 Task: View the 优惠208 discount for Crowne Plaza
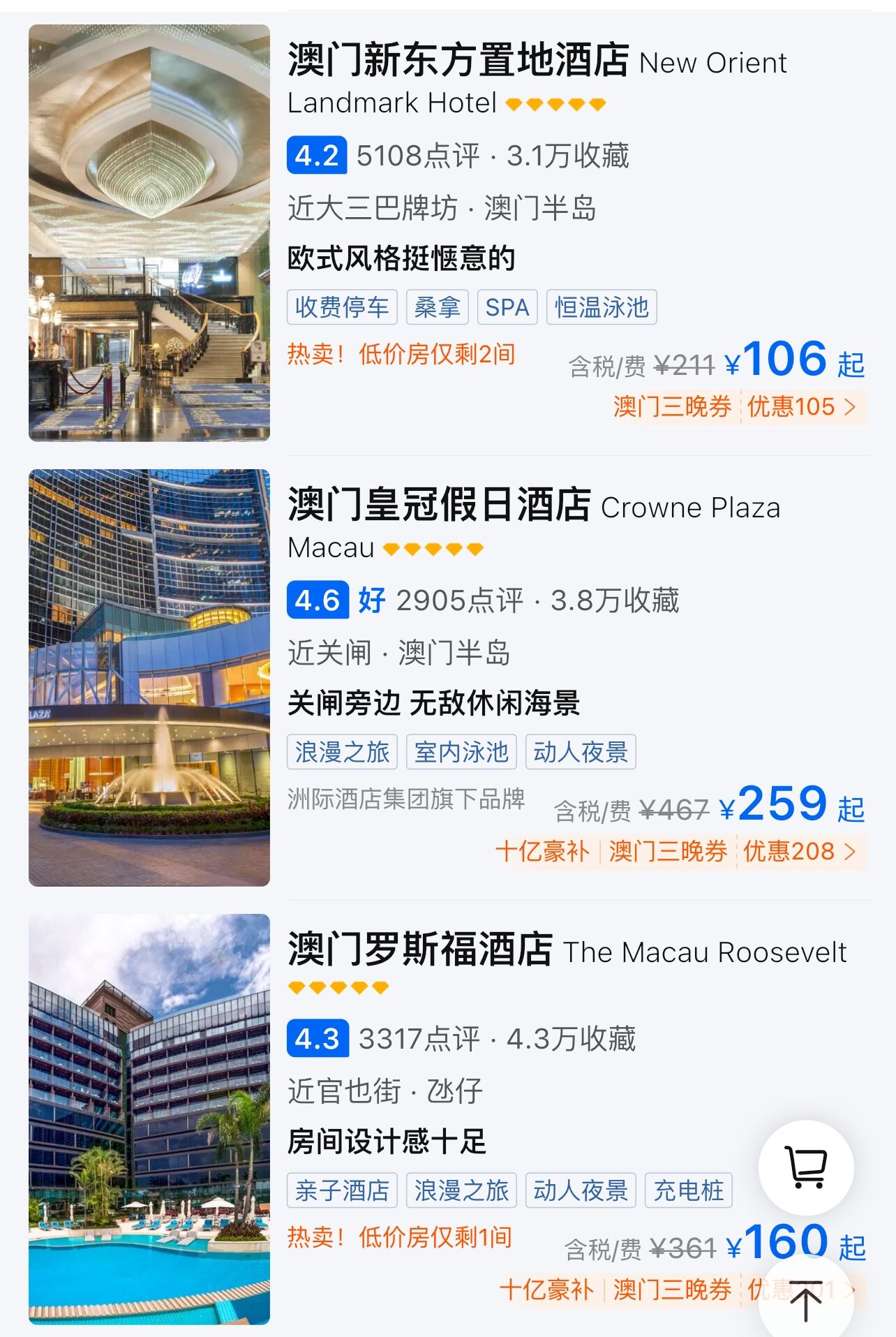pos(798,852)
